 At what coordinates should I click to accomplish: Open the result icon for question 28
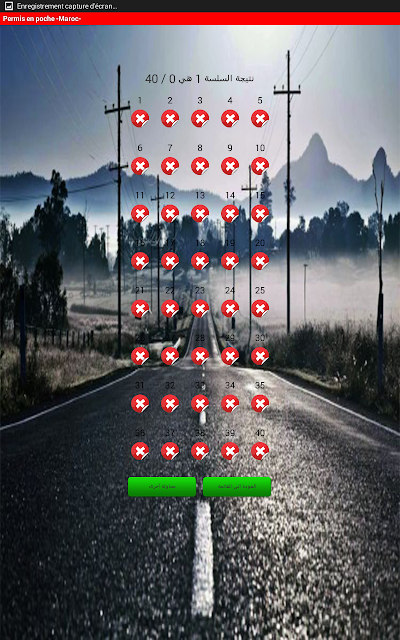[200, 356]
